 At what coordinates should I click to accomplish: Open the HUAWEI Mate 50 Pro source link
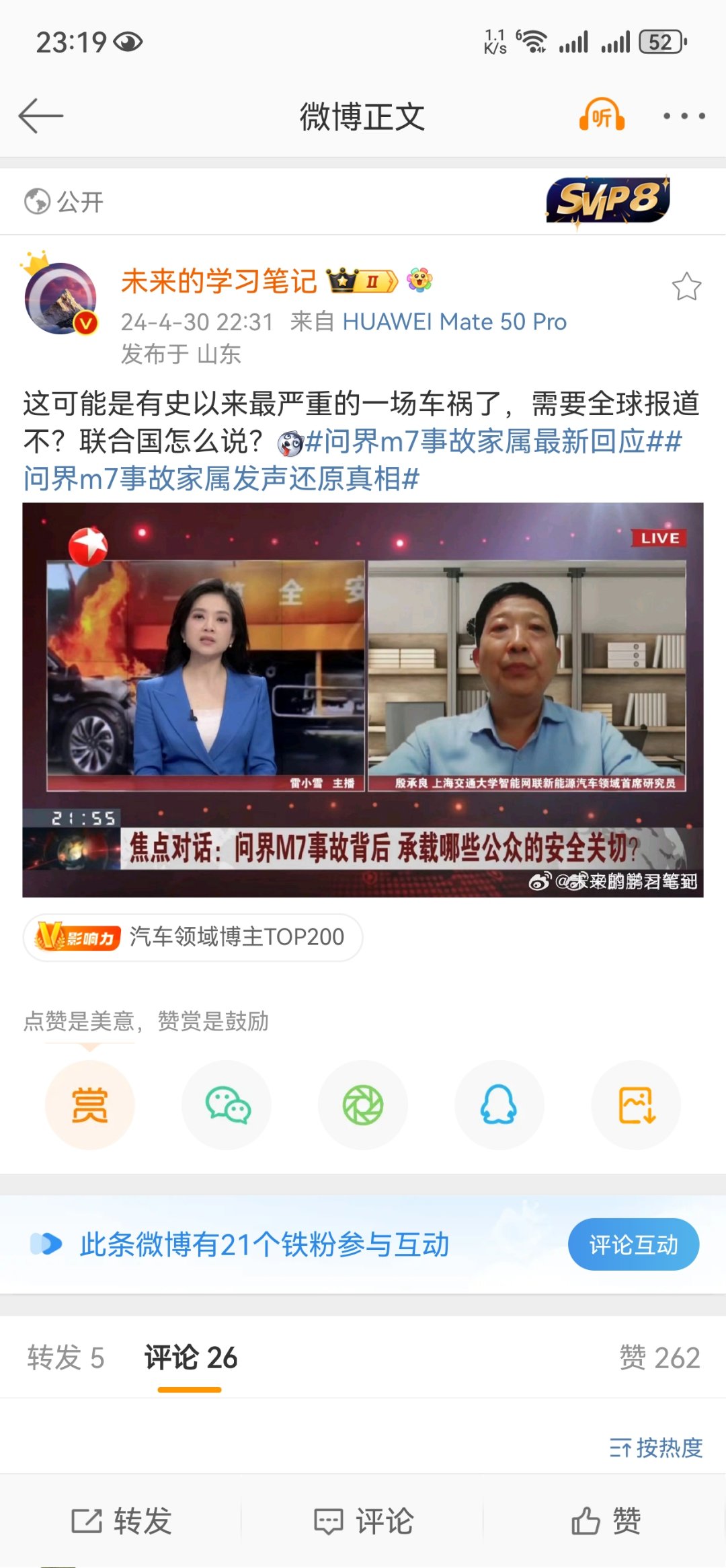tap(454, 322)
